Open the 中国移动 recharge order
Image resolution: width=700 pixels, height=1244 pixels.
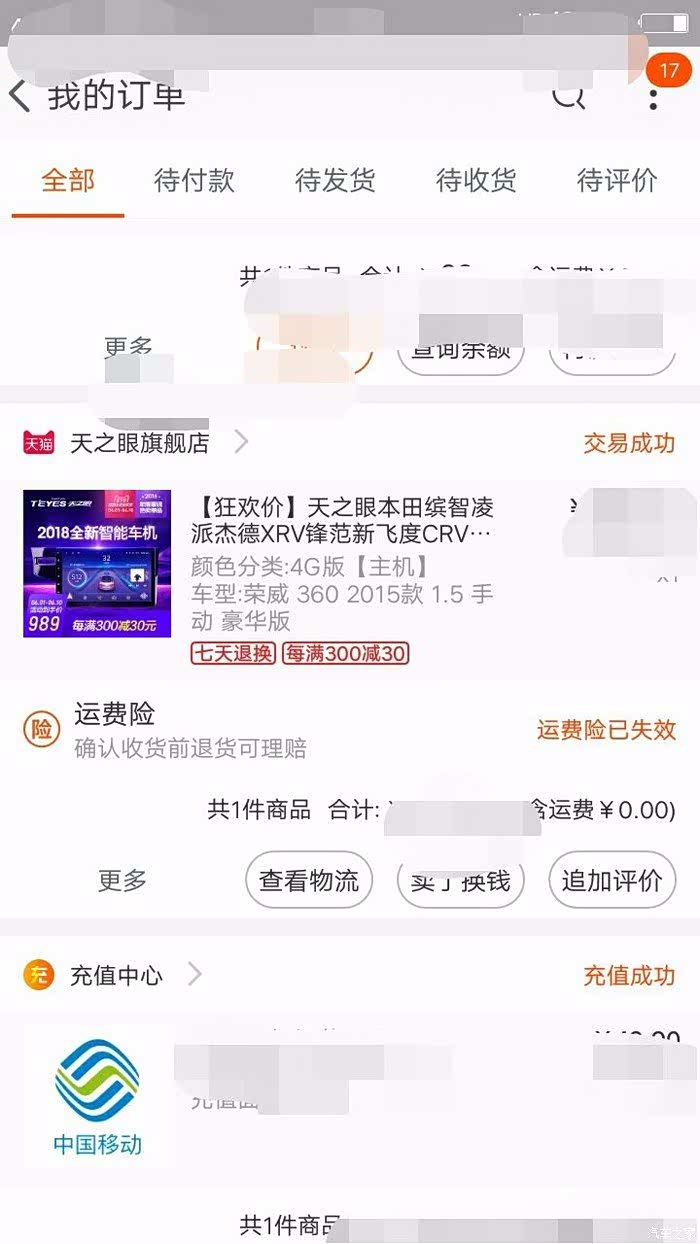click(98, 1098)
